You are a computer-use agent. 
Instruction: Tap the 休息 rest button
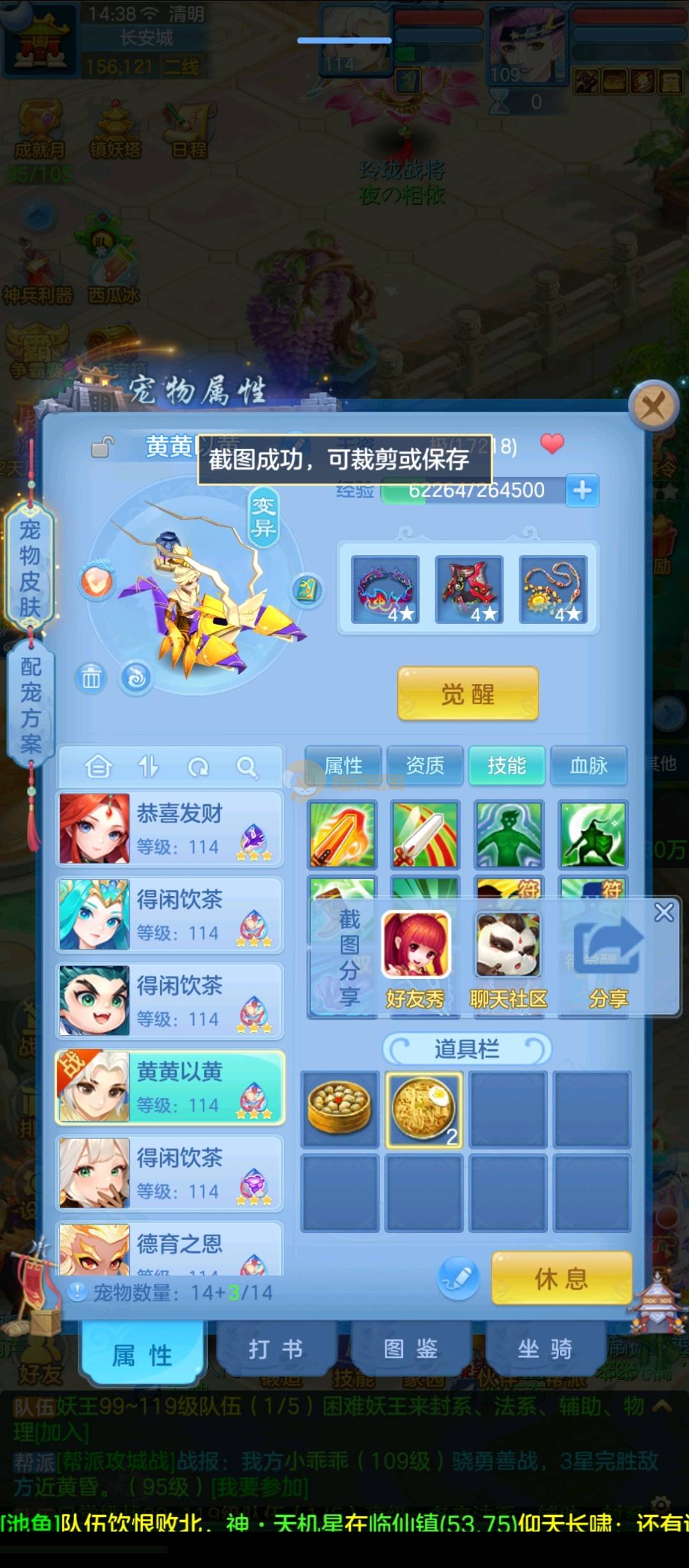(561, 1278)
